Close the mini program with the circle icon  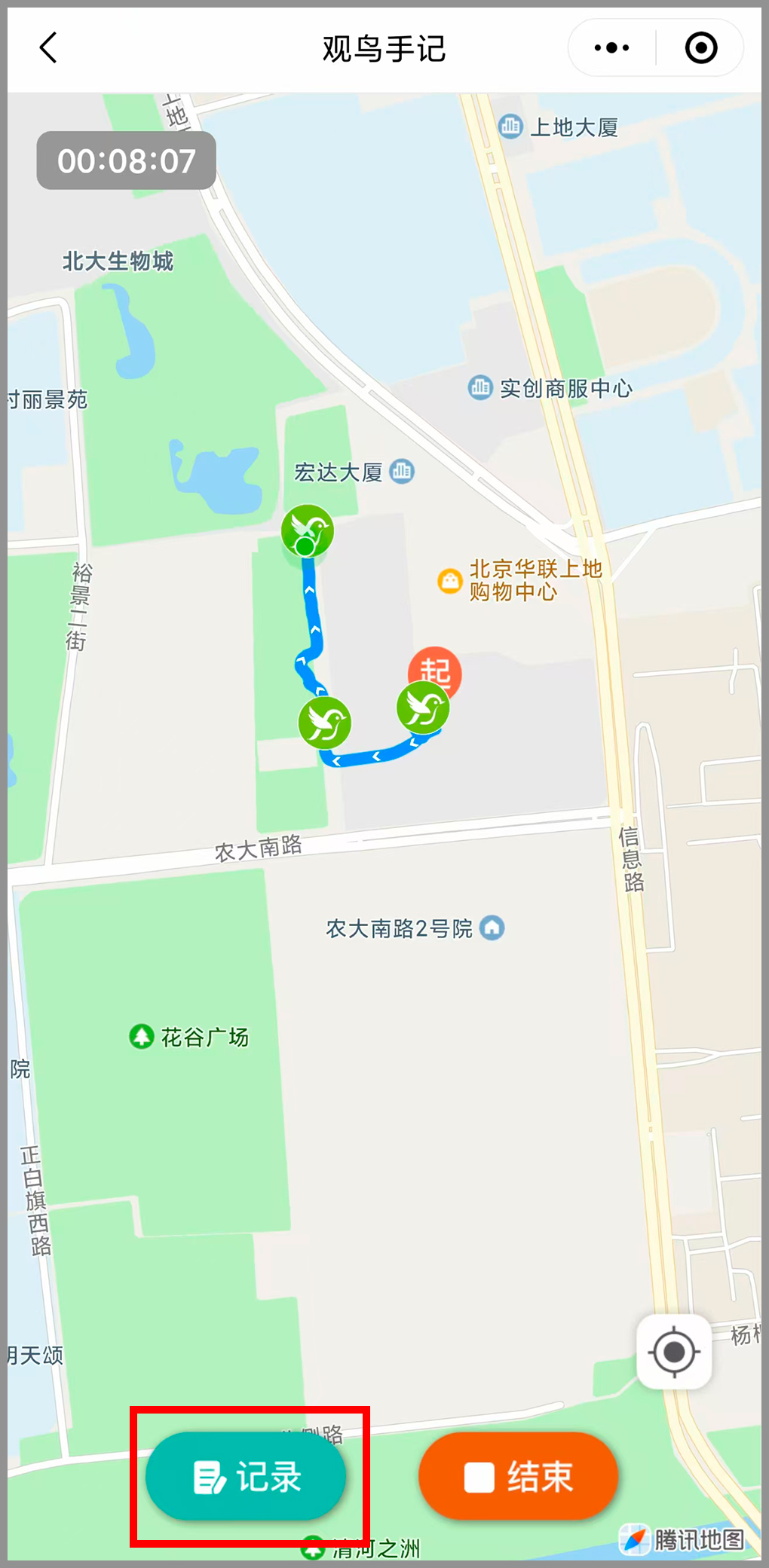700,48
